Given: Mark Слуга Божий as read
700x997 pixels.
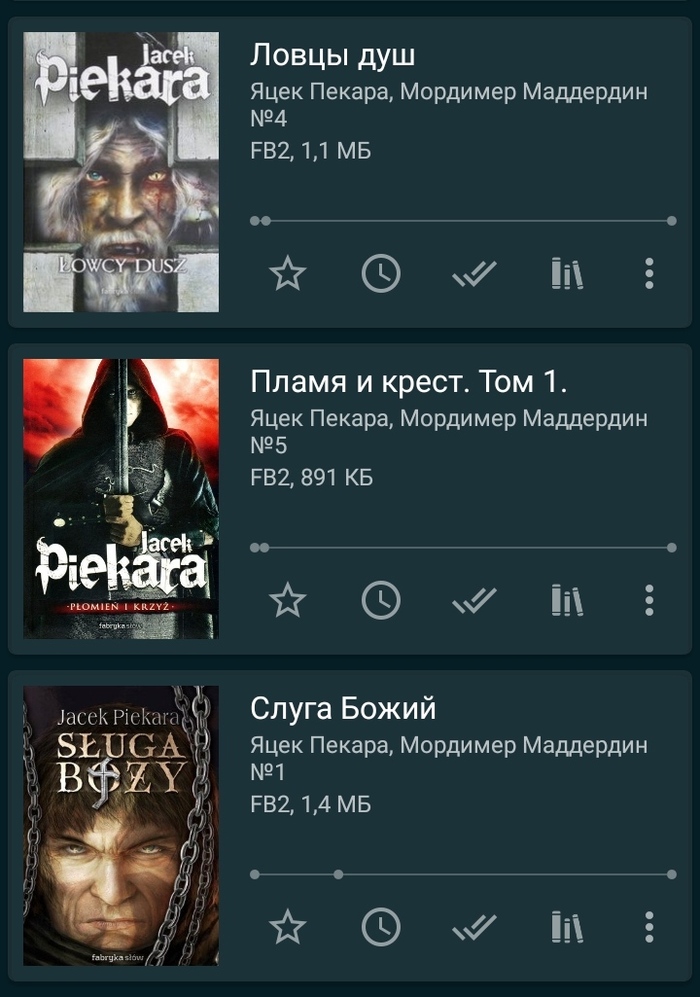Looking at the screenshot, I should tap(474, 927).
